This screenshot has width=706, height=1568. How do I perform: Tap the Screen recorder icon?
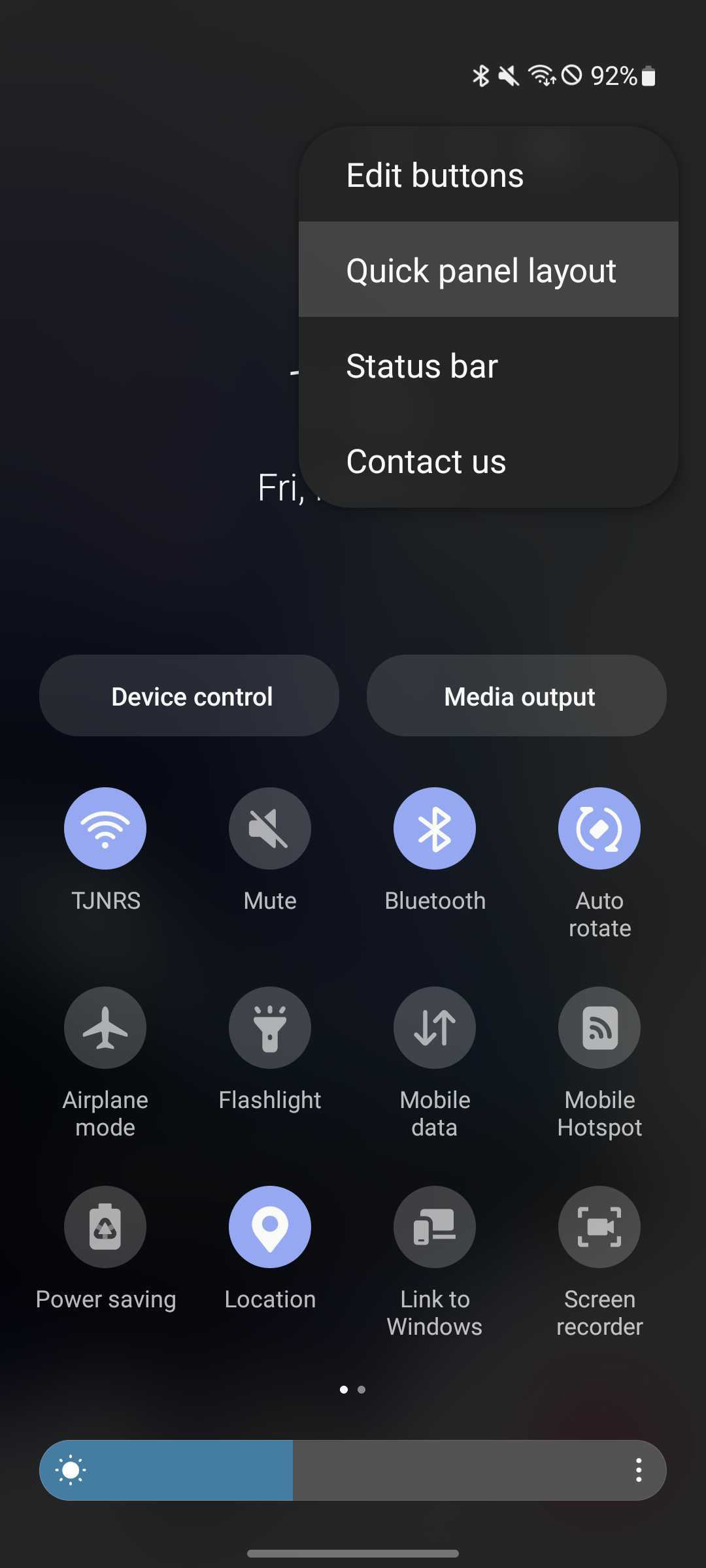click(x=599, y=1226)
